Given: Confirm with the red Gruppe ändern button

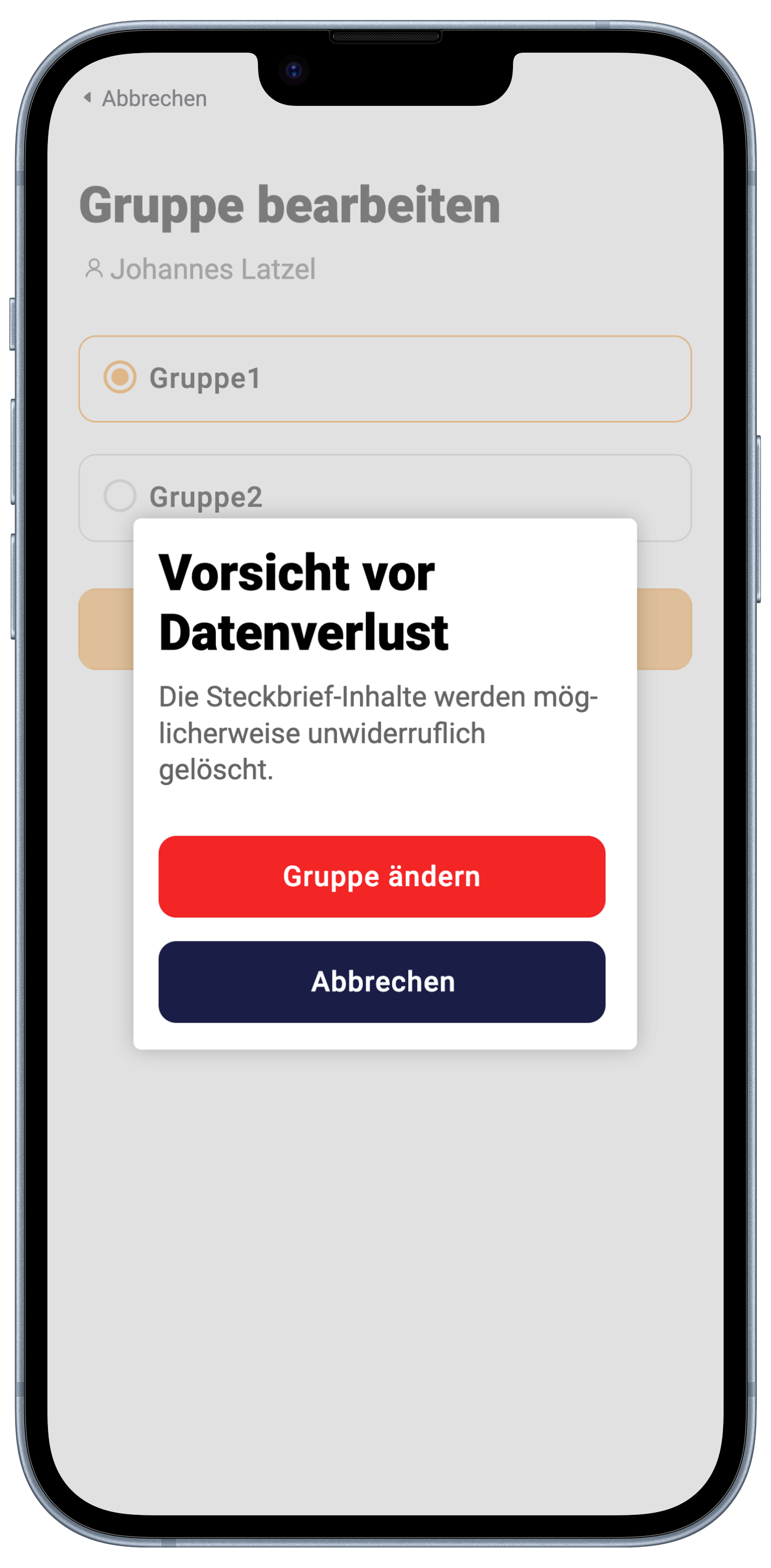Looking at the screenshot, I should point(382,876).
